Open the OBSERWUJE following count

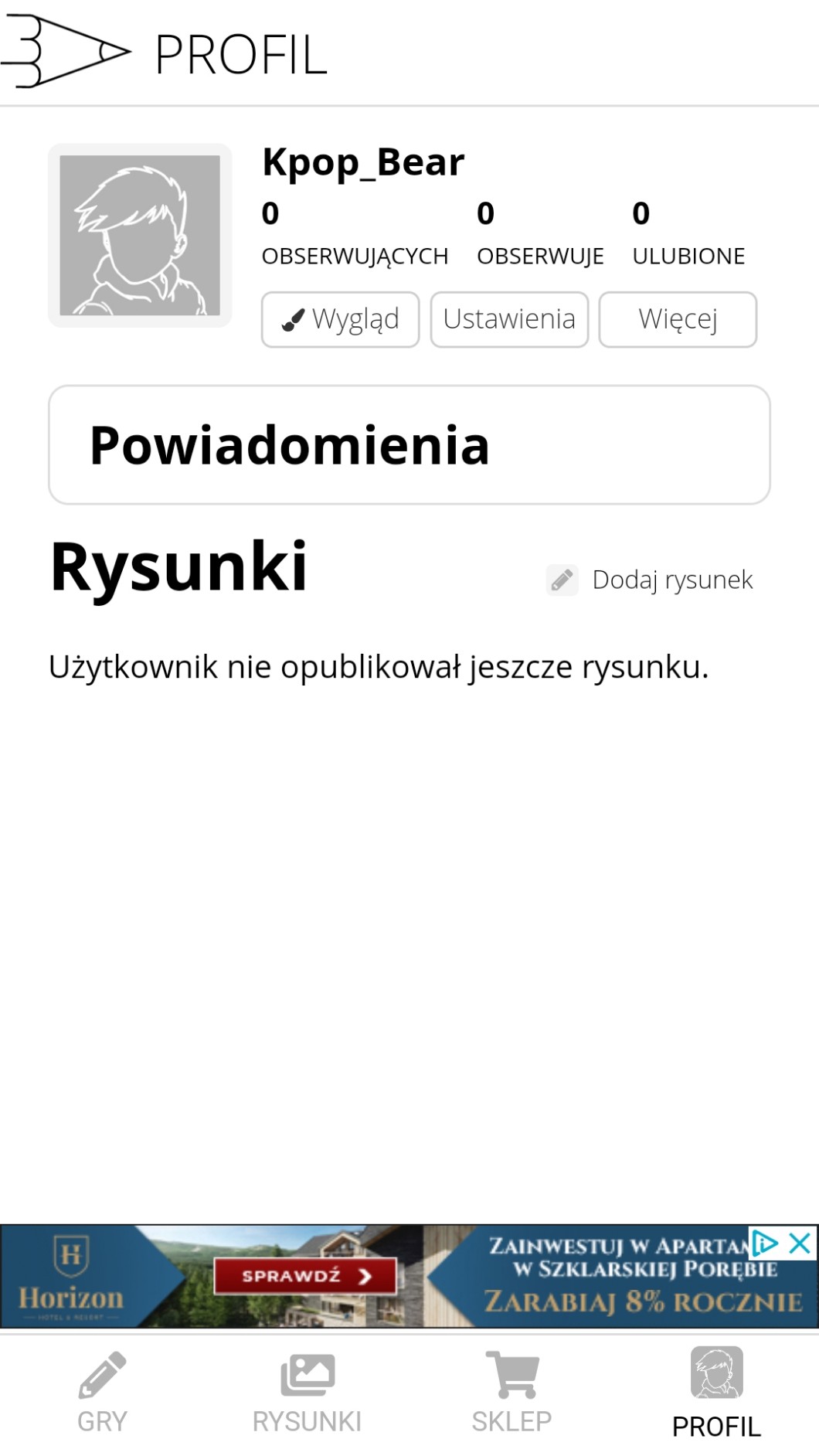point(539,234)
